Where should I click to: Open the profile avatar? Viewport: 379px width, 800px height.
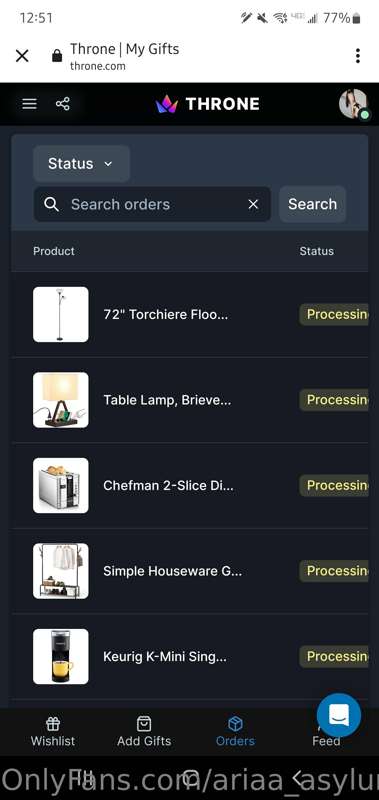[353, 104]
